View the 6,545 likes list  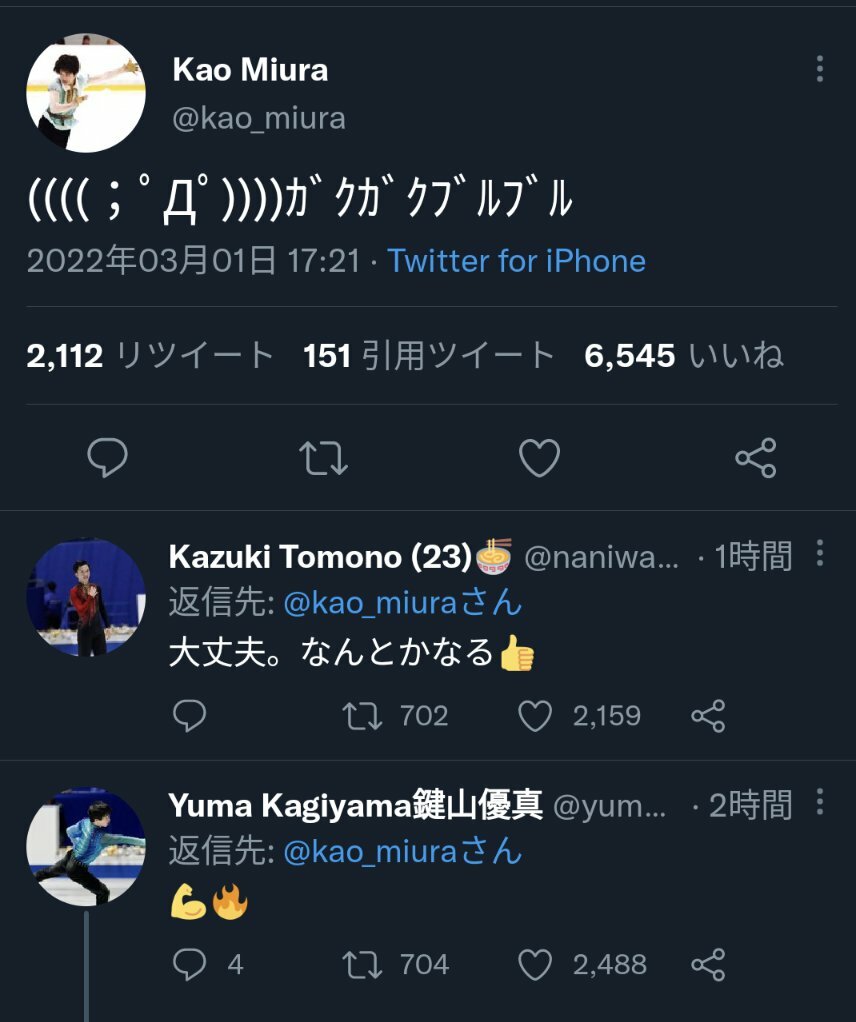684,355
